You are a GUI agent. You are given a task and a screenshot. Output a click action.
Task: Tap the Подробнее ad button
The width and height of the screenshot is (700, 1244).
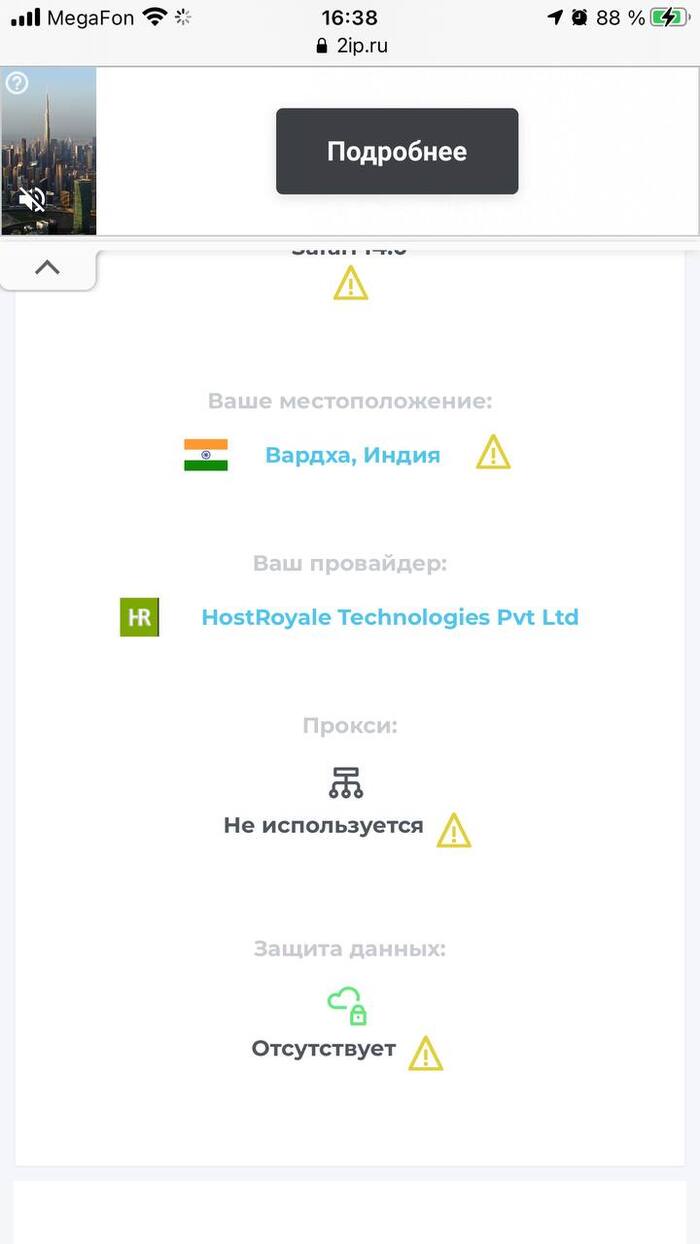pos(397,151)
